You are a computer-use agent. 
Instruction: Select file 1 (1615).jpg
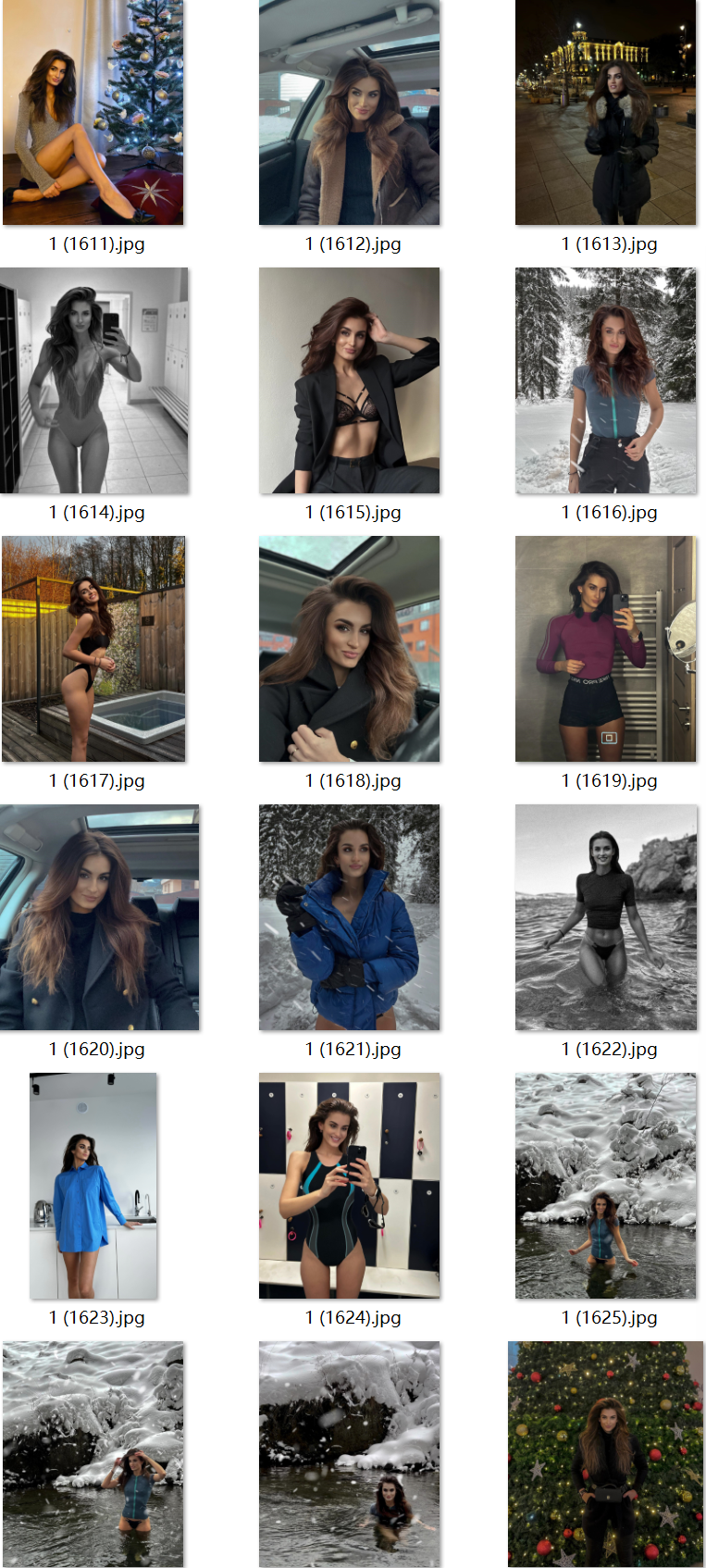pos(349,380)
